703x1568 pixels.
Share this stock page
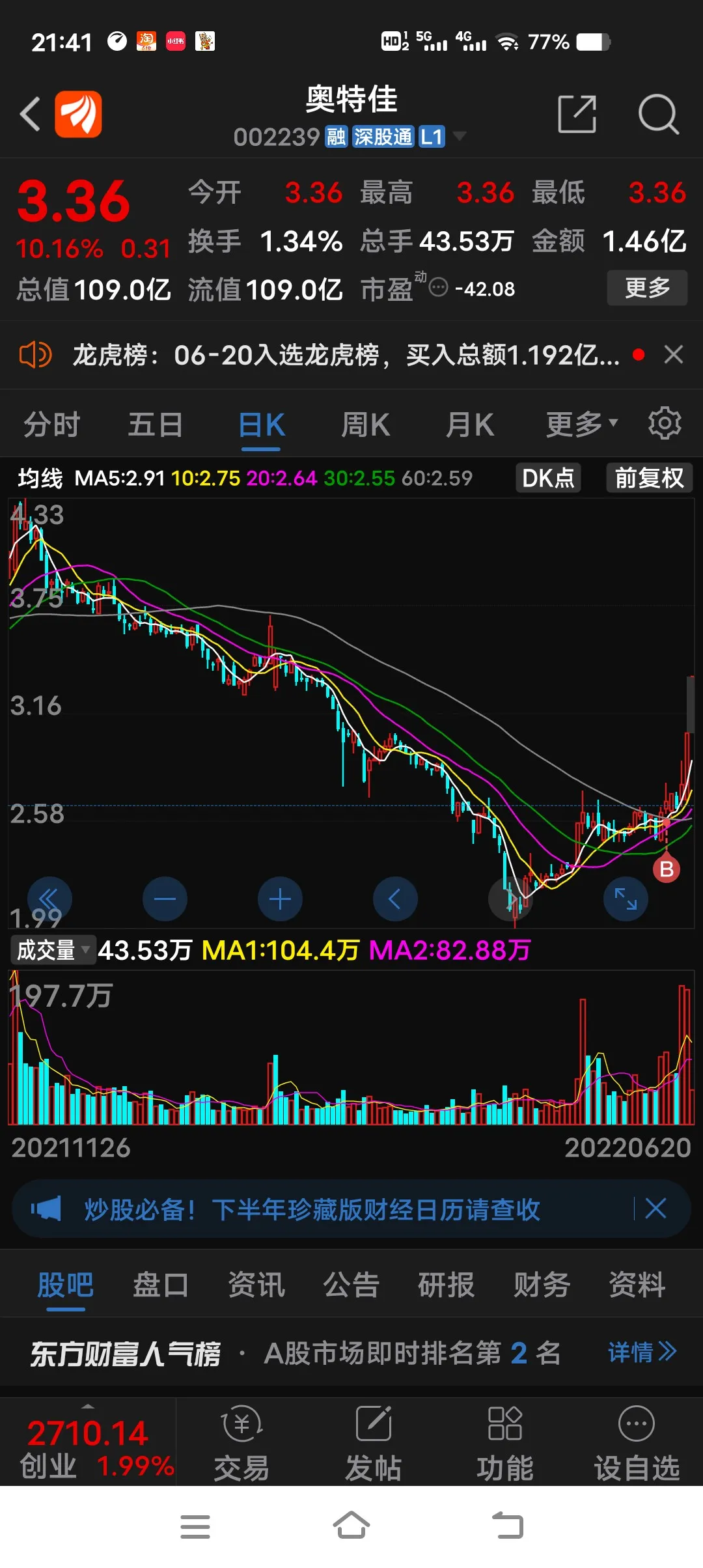577,114
